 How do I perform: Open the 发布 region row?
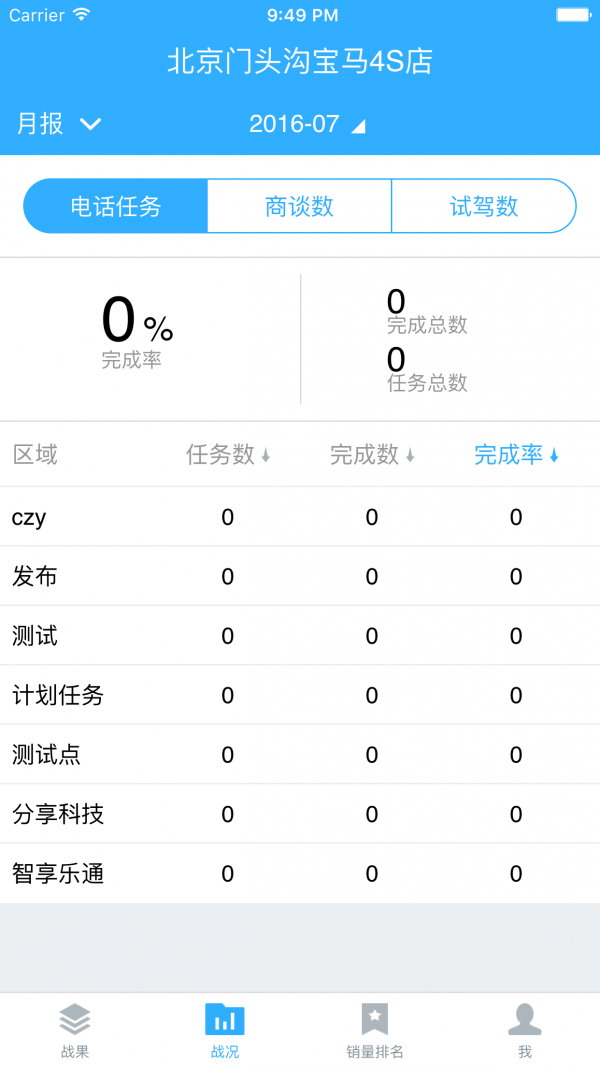coord(300,576)
